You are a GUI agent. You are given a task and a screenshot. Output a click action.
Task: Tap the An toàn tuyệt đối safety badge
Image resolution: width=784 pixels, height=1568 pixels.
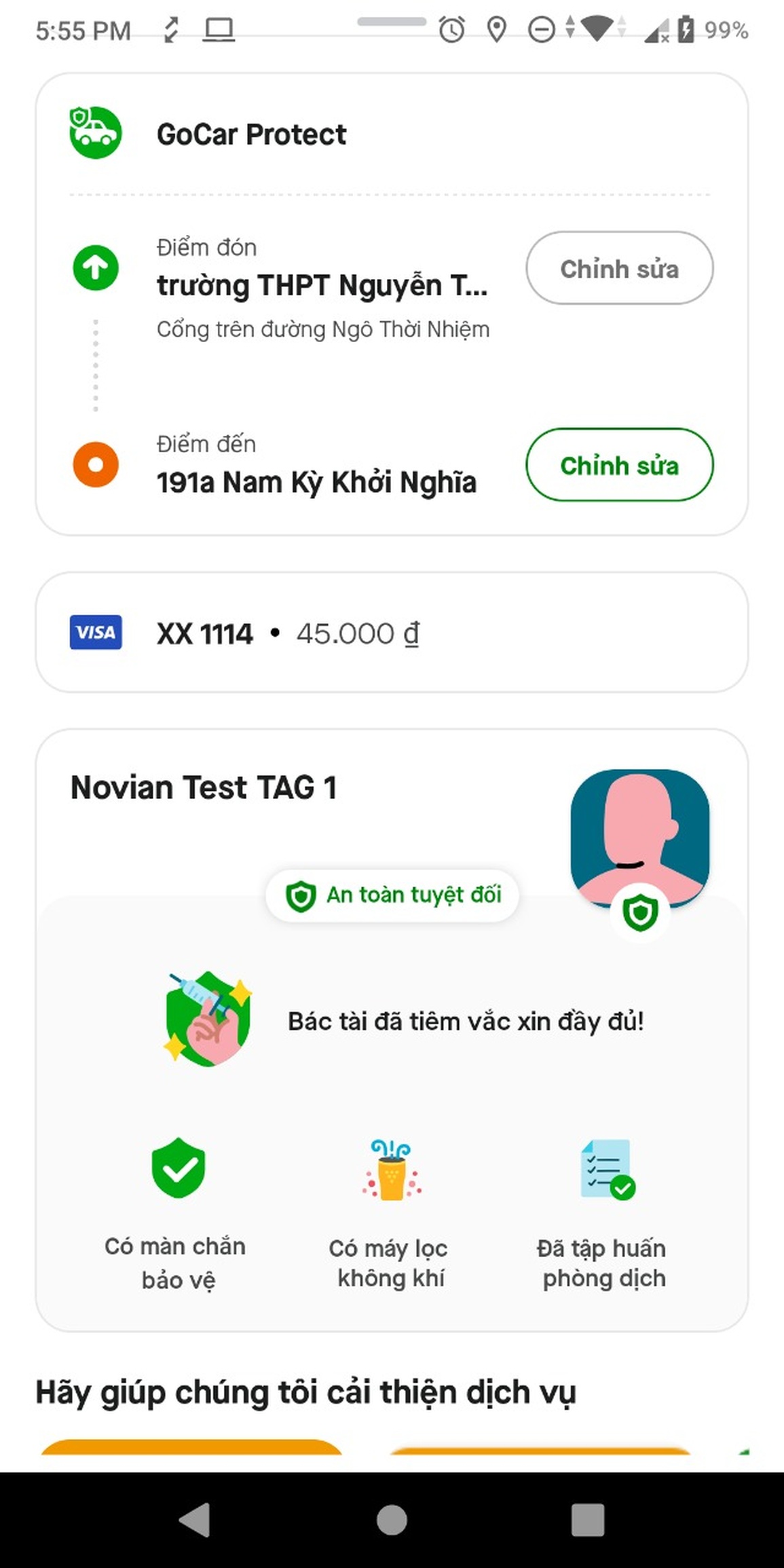click(x=392, y=895)
